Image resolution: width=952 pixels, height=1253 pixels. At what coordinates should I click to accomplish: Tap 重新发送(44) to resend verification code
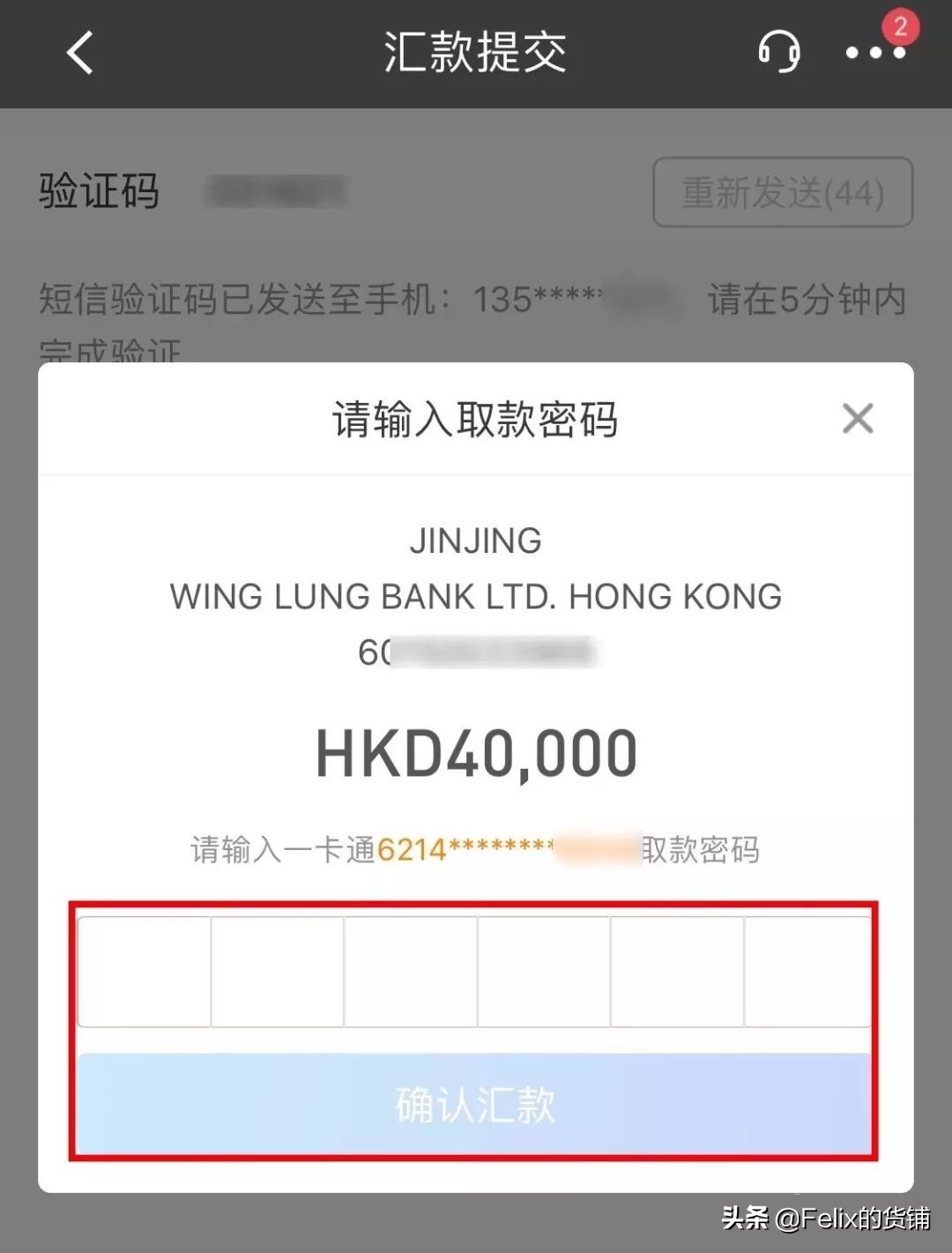[781, 192]
